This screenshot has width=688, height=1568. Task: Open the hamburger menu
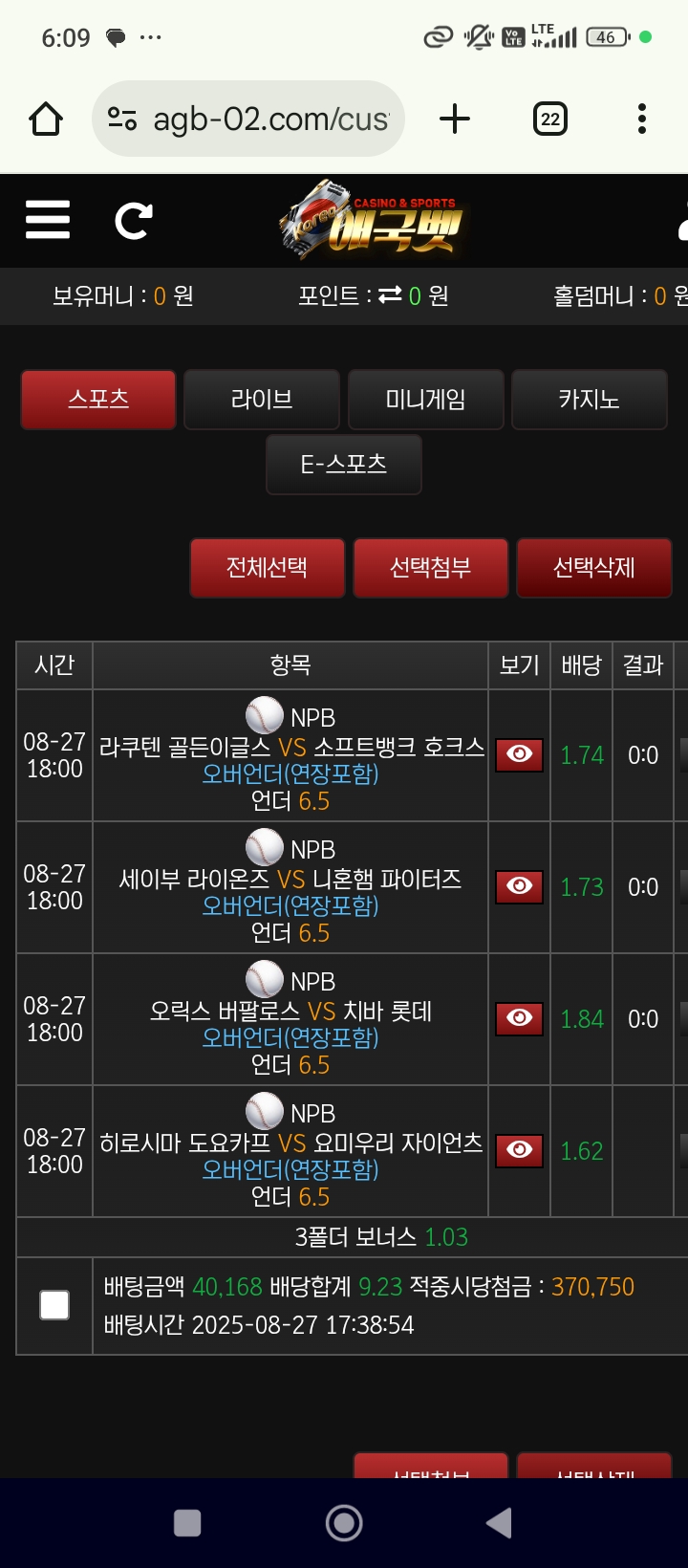(x=48, y=220)
